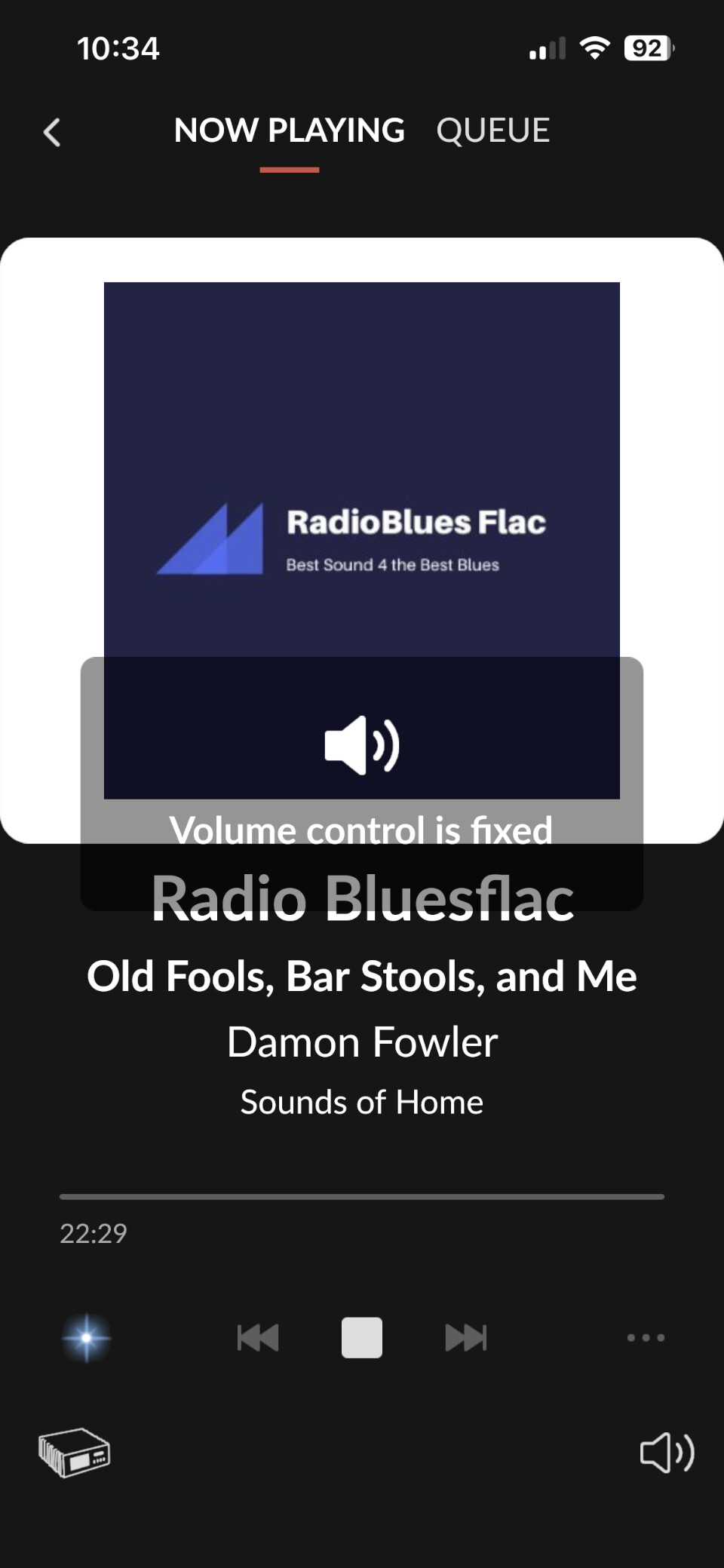Skip to the previous track
Viewport: 724px width, 1568px height.
coord(258,1338)
